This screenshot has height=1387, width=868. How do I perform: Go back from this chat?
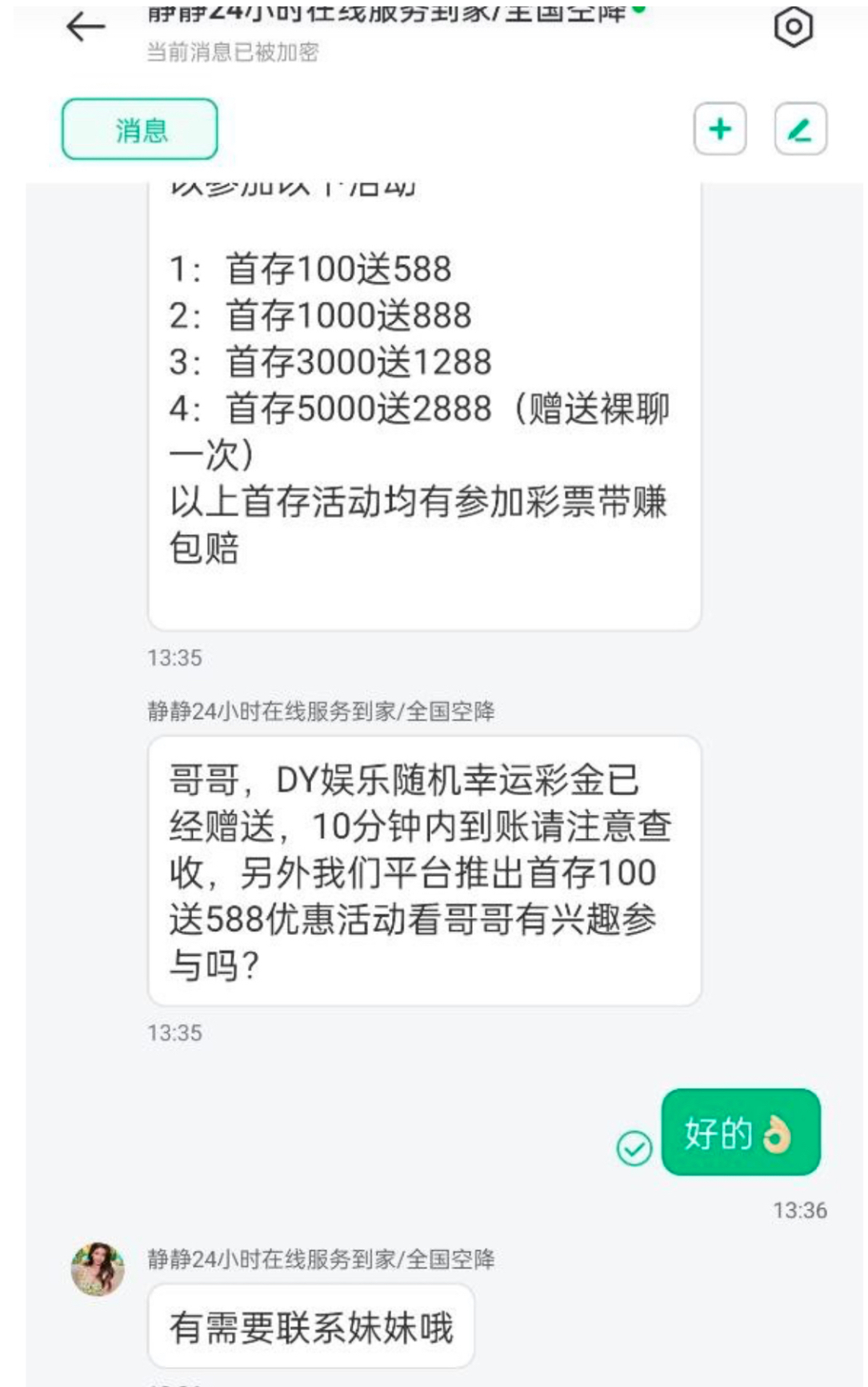pos(86,28)
